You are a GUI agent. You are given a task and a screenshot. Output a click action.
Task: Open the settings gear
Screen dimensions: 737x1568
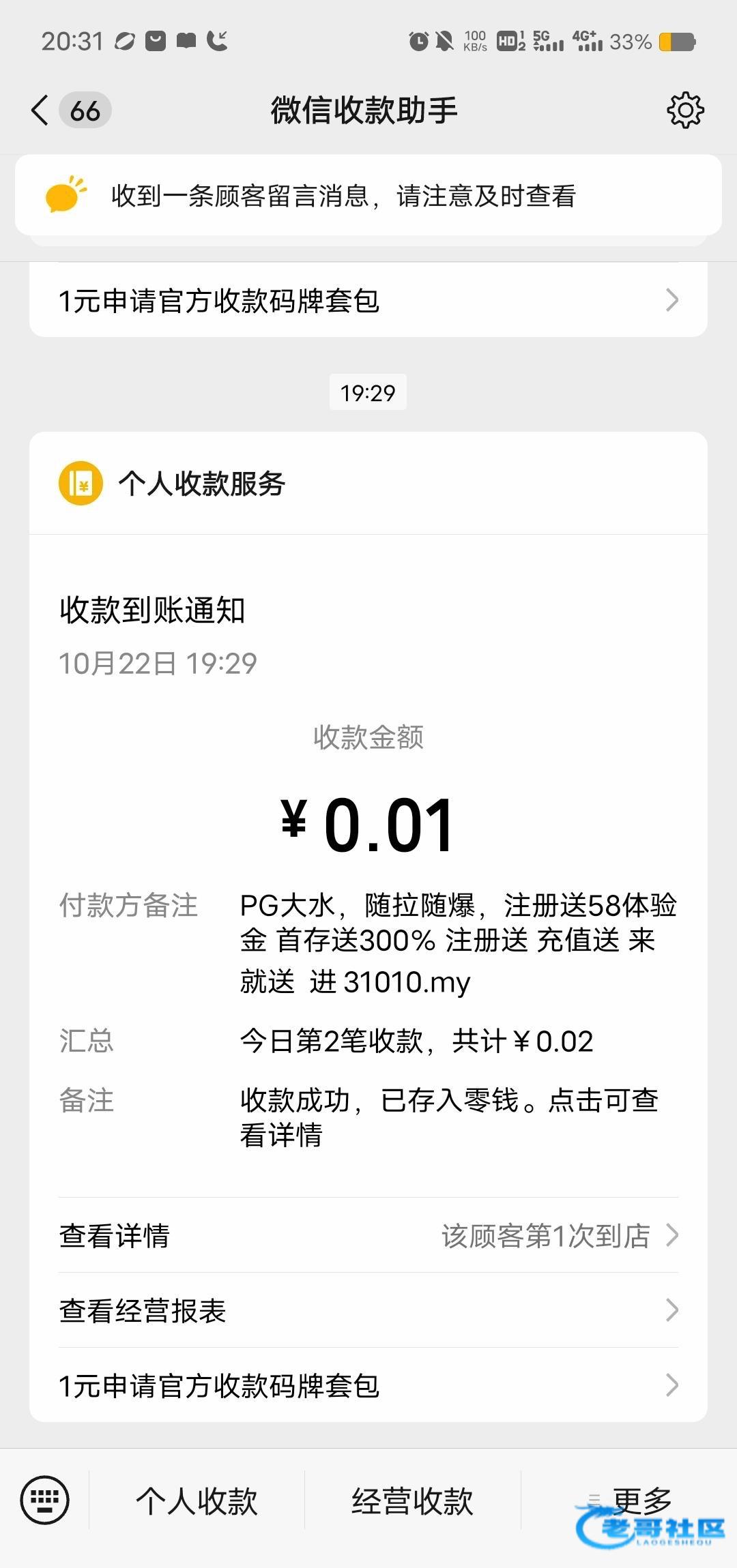[684, 110]
